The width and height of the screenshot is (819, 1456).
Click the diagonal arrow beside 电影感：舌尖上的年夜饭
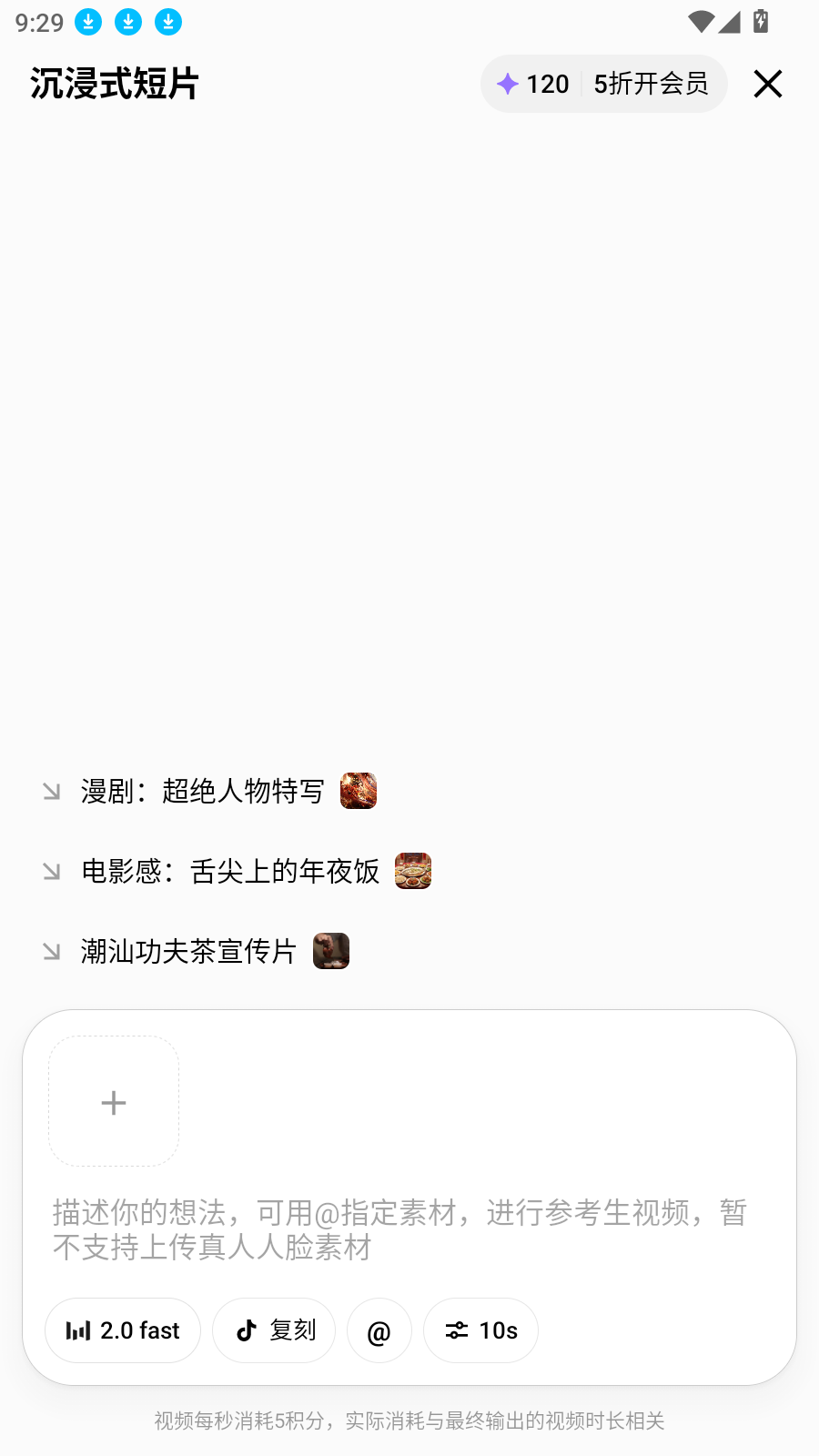pos(52,871)
